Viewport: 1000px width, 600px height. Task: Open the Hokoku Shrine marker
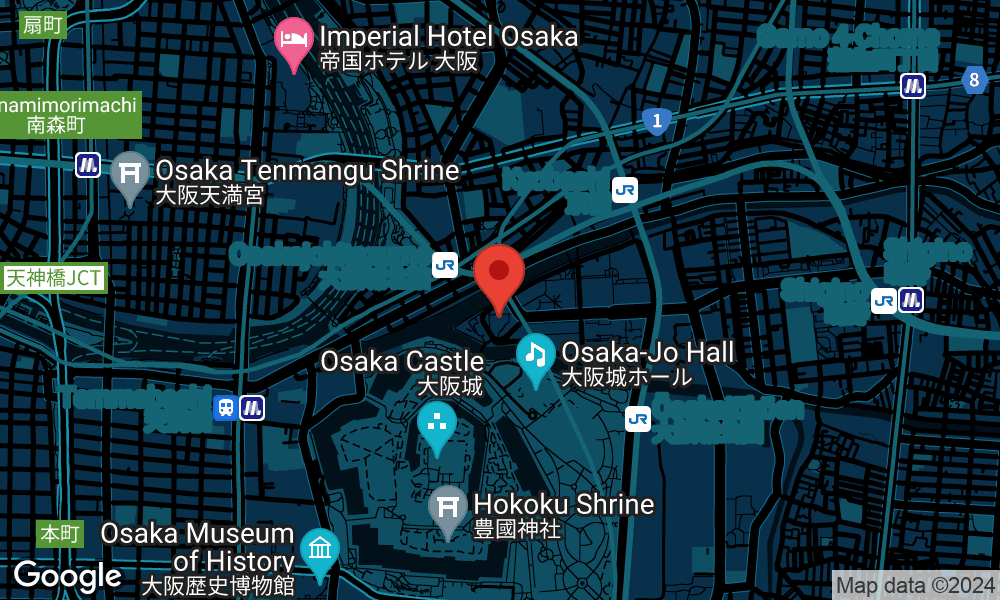tap(448, 507)
